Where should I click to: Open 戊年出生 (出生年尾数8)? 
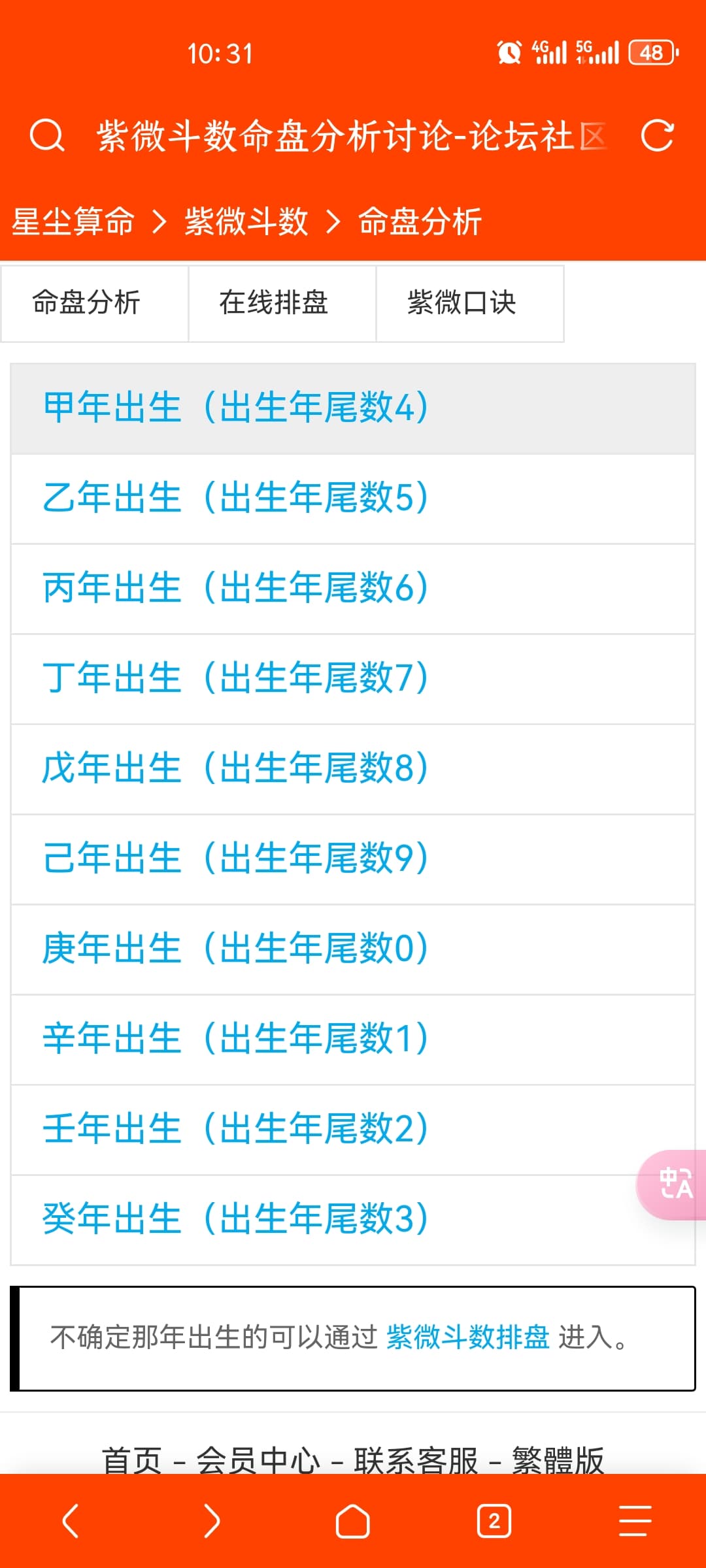click(x=352, y=769)
